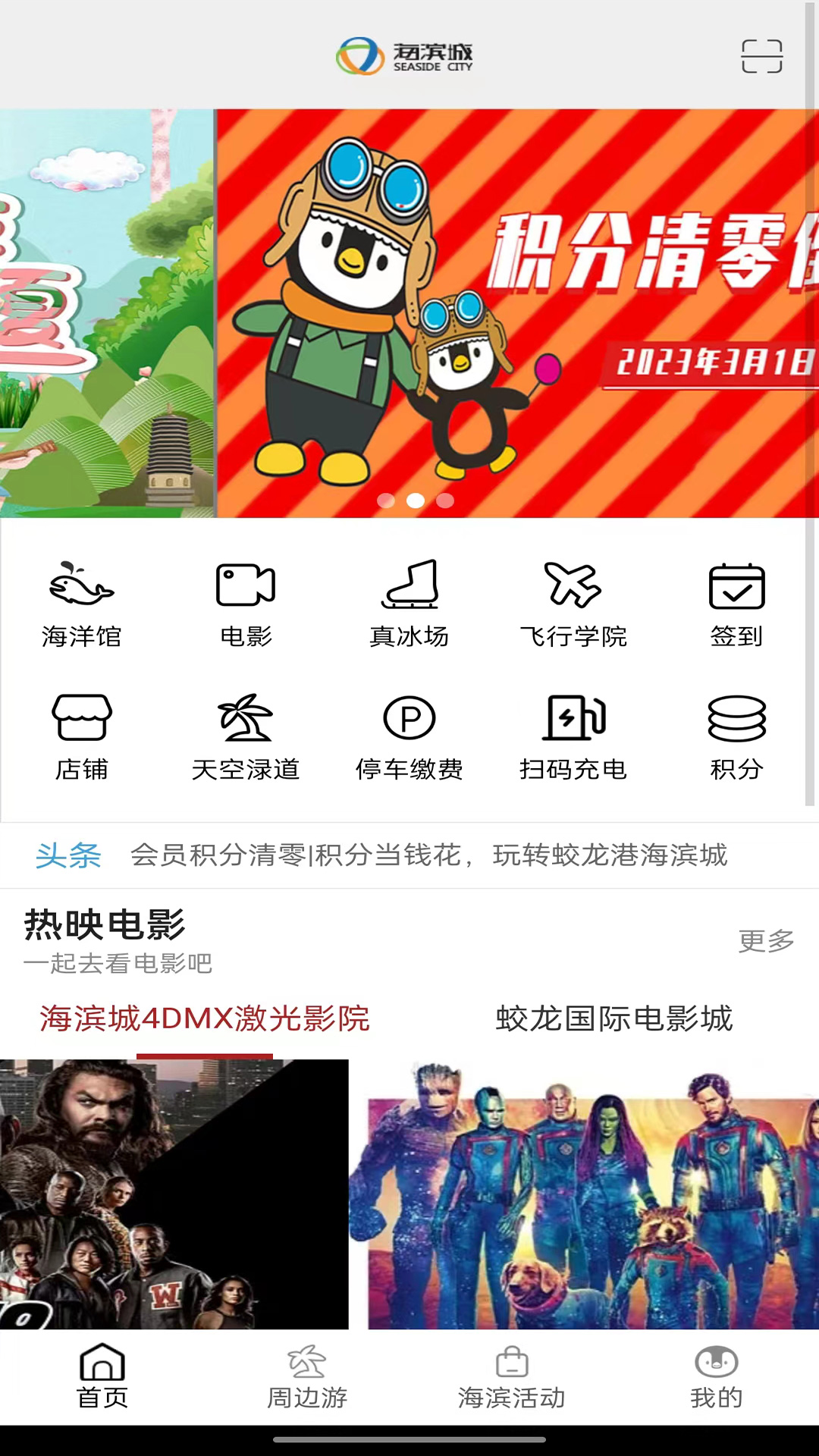Viewport: 819px width, 1456px height.
Task: Show 更多 hot movies
Action: [766, 941]
